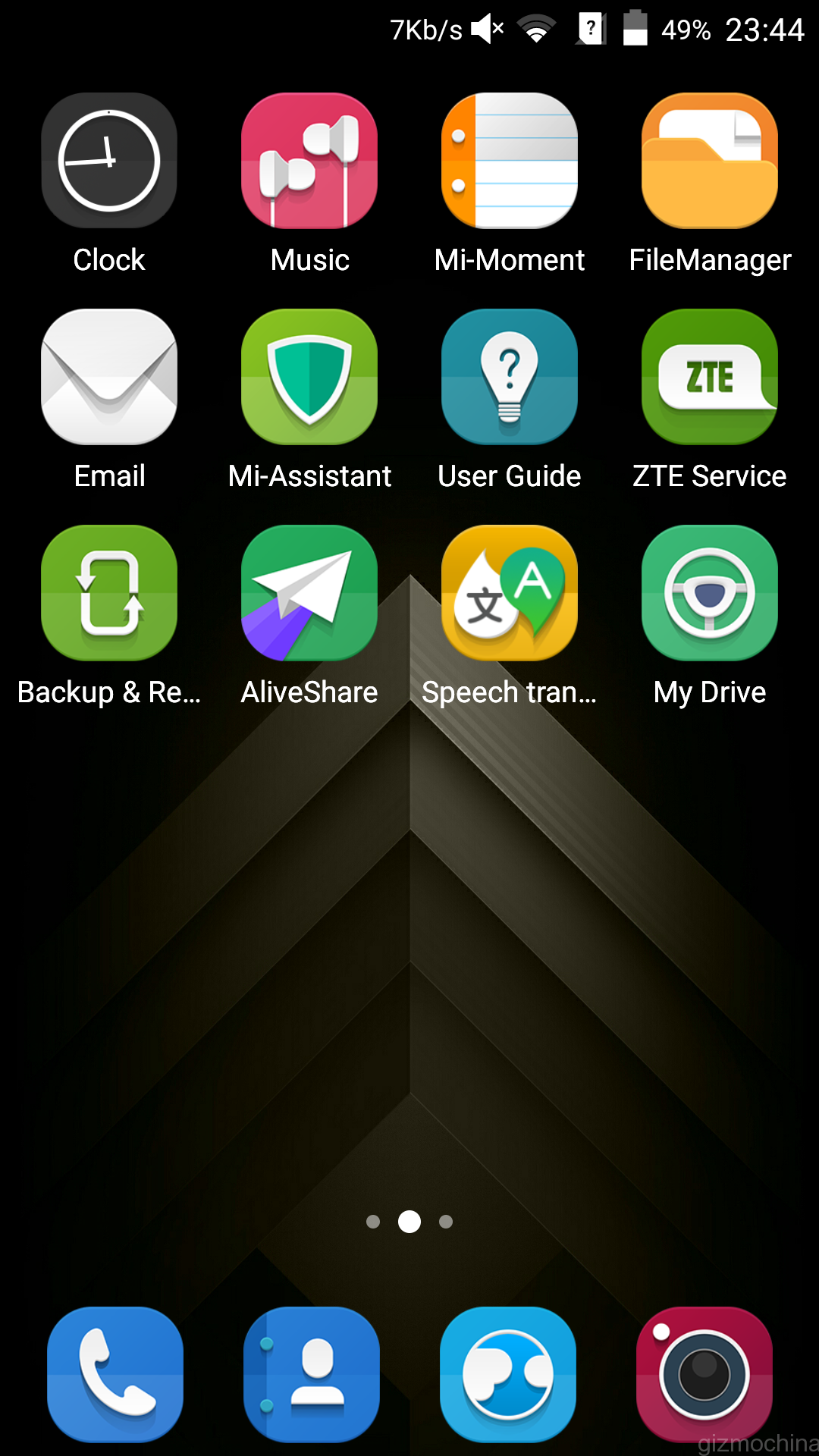Open the Phone dialer in the dock
Viewport: 819px width, 1456px height.
[115, 1373]
